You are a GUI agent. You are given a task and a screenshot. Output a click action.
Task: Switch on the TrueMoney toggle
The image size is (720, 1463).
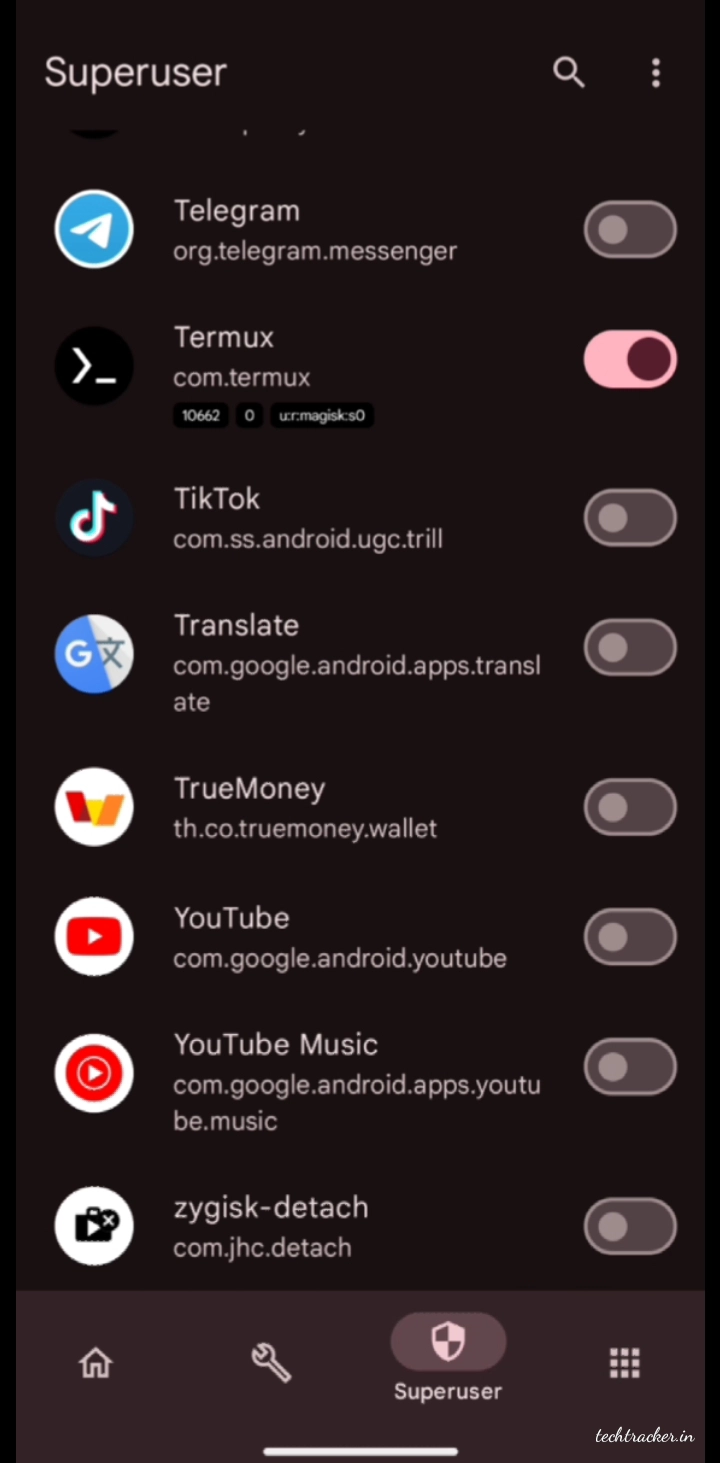(x=630, y=807)
